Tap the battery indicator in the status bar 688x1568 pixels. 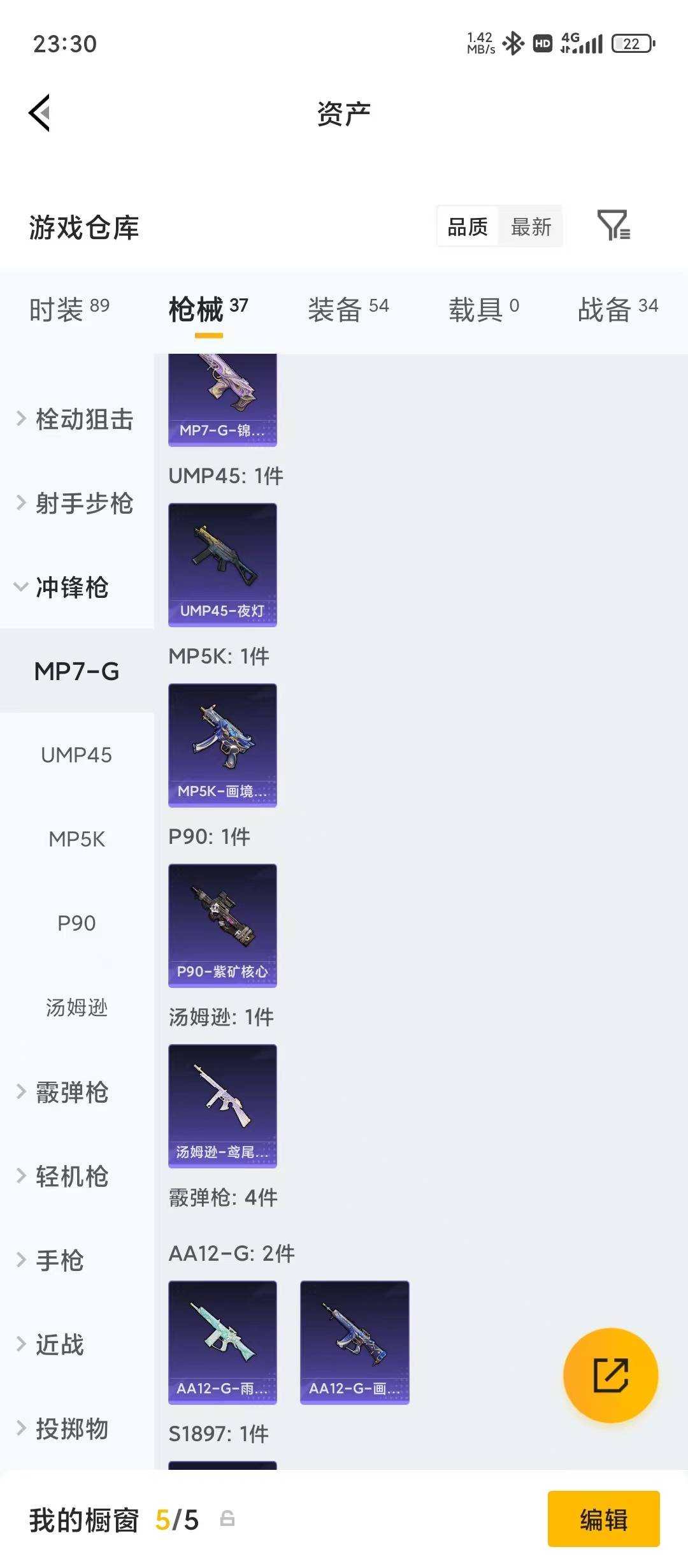(x=631, y=43)
